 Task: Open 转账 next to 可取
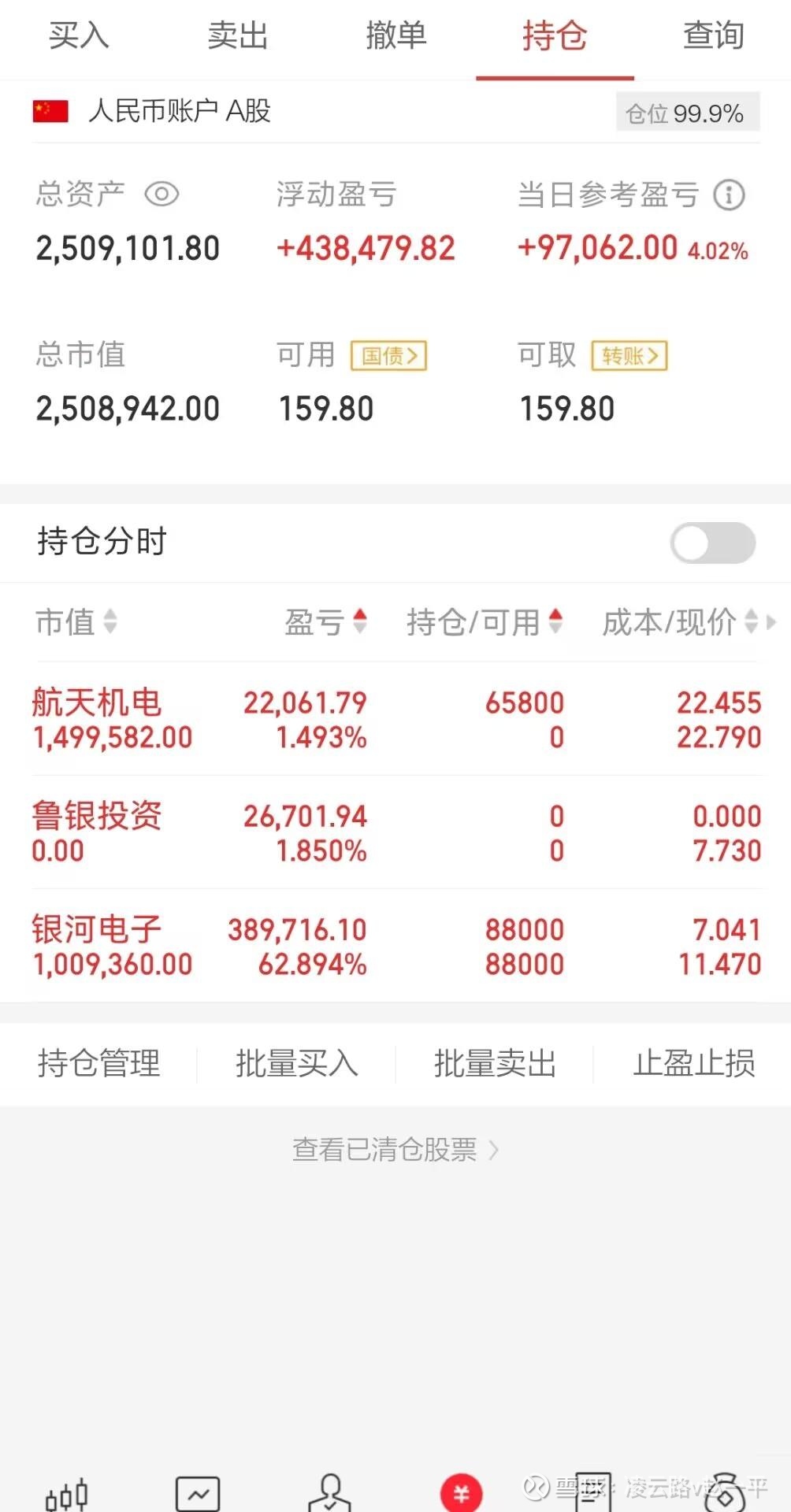629,355
